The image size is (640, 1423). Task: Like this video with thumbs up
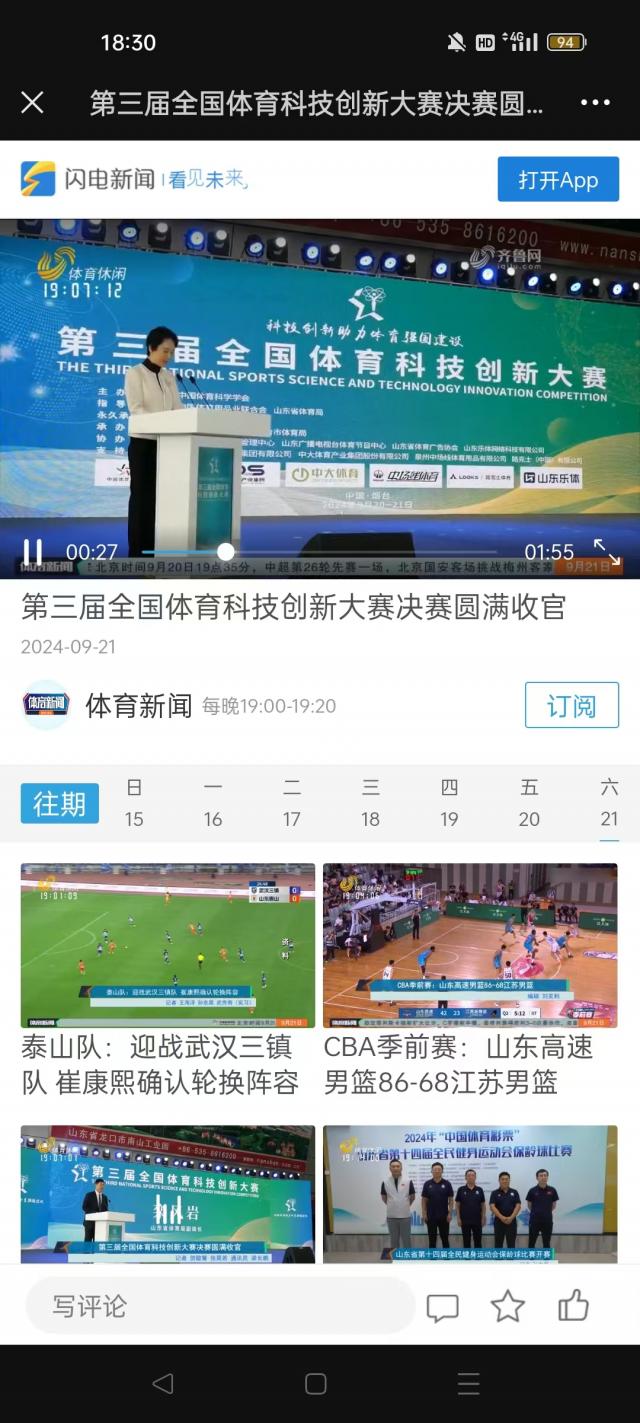574,1305
